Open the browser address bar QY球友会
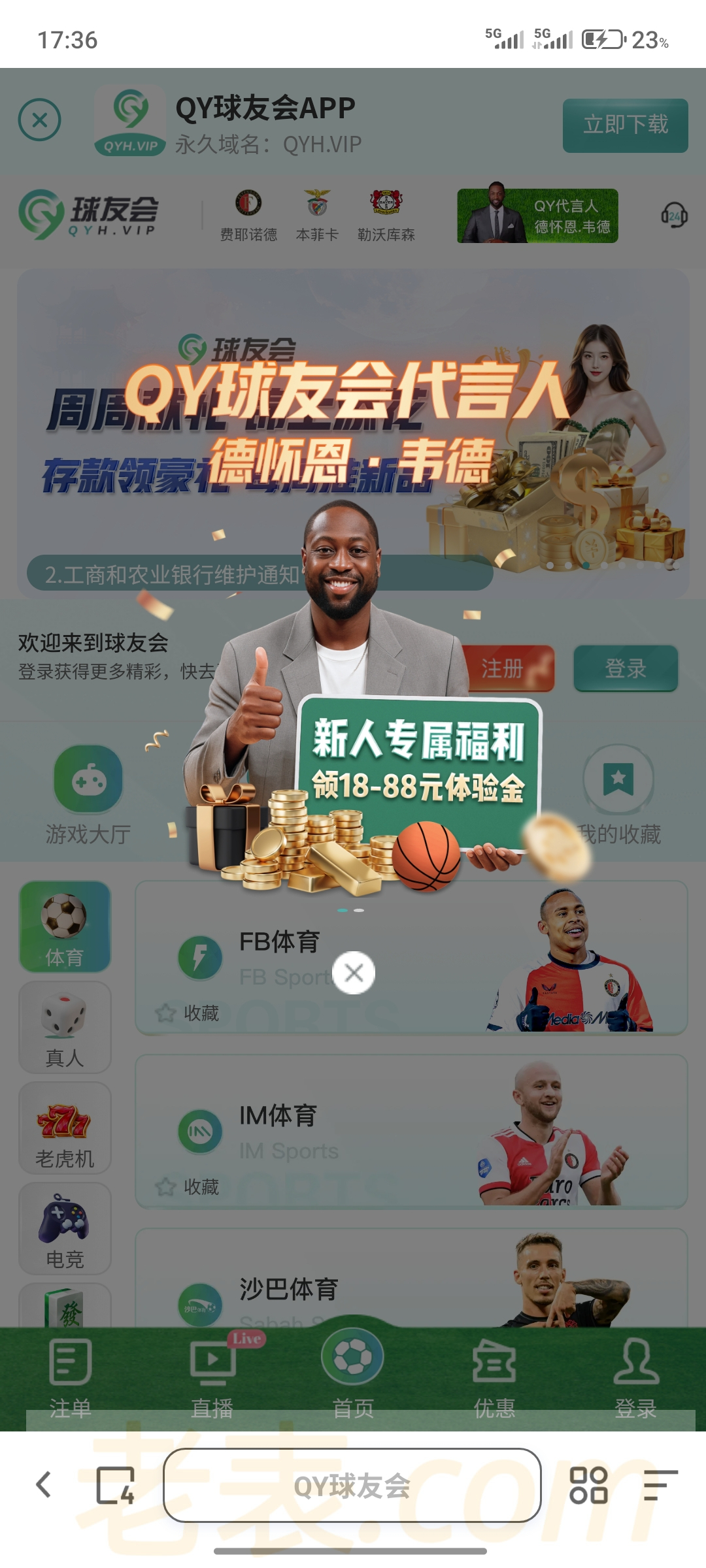The image size is (706, 1568). [x=352, y=1486]
